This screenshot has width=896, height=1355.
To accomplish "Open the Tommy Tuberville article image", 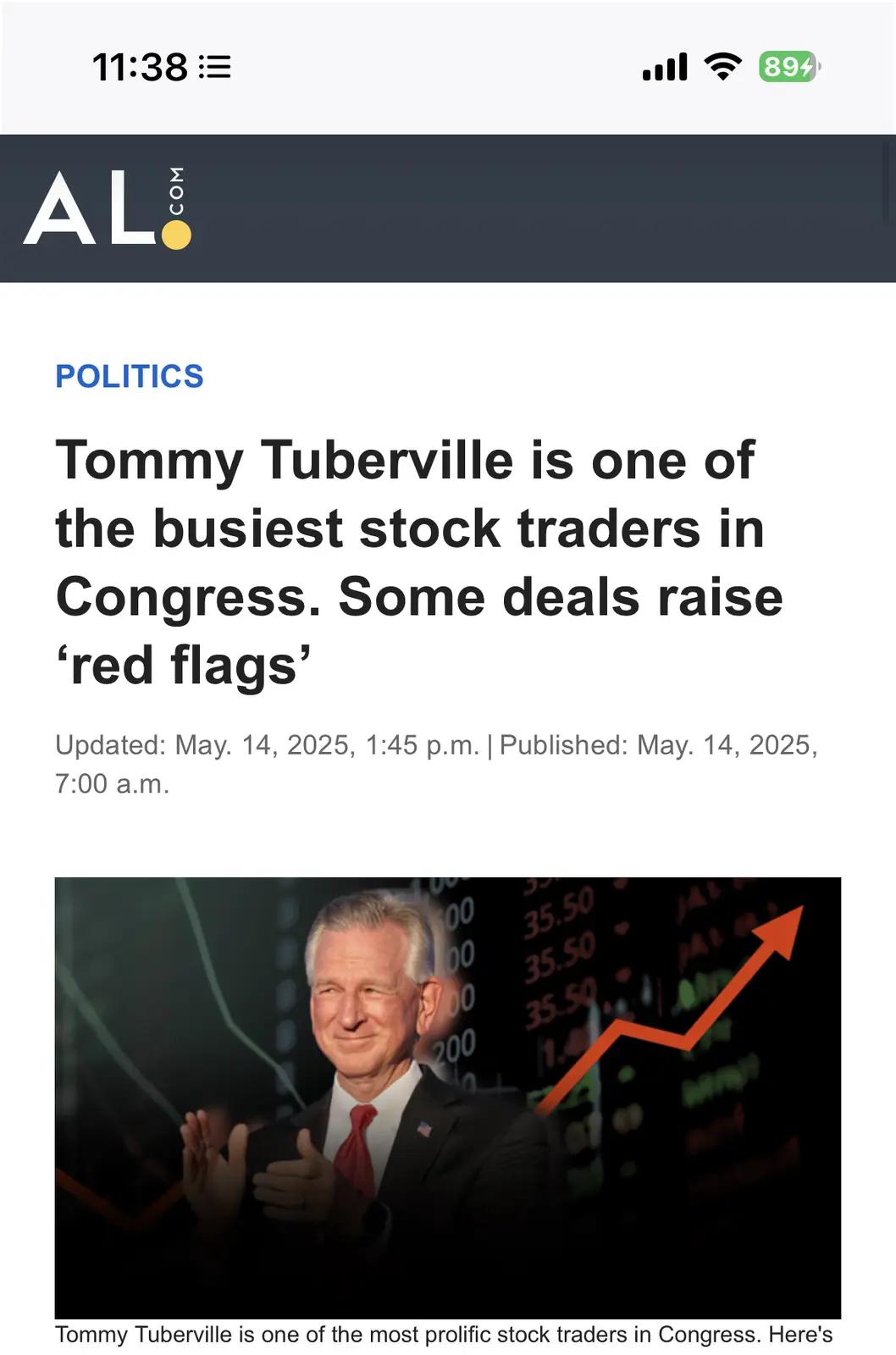I will tap(447, 1097).
